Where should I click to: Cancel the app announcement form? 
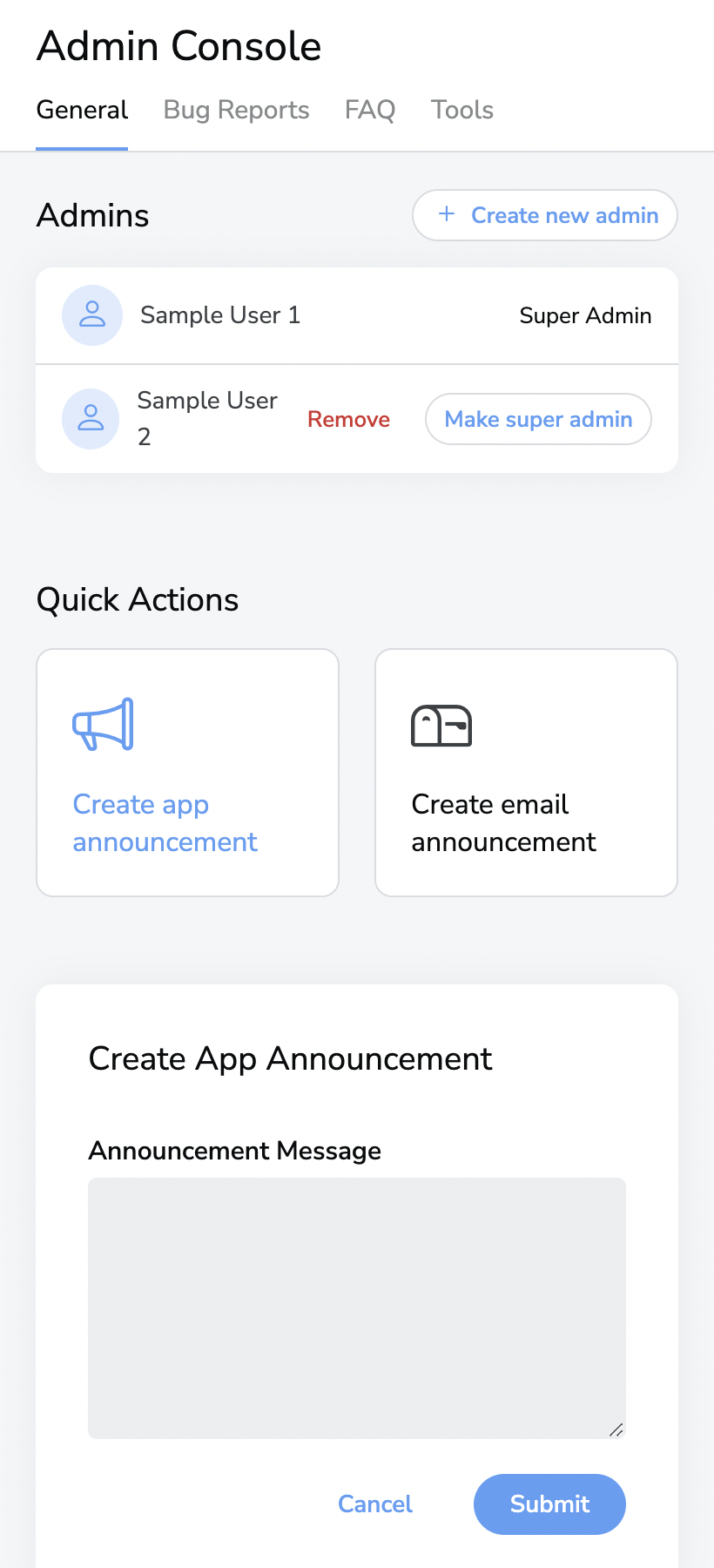[375, 1504]
